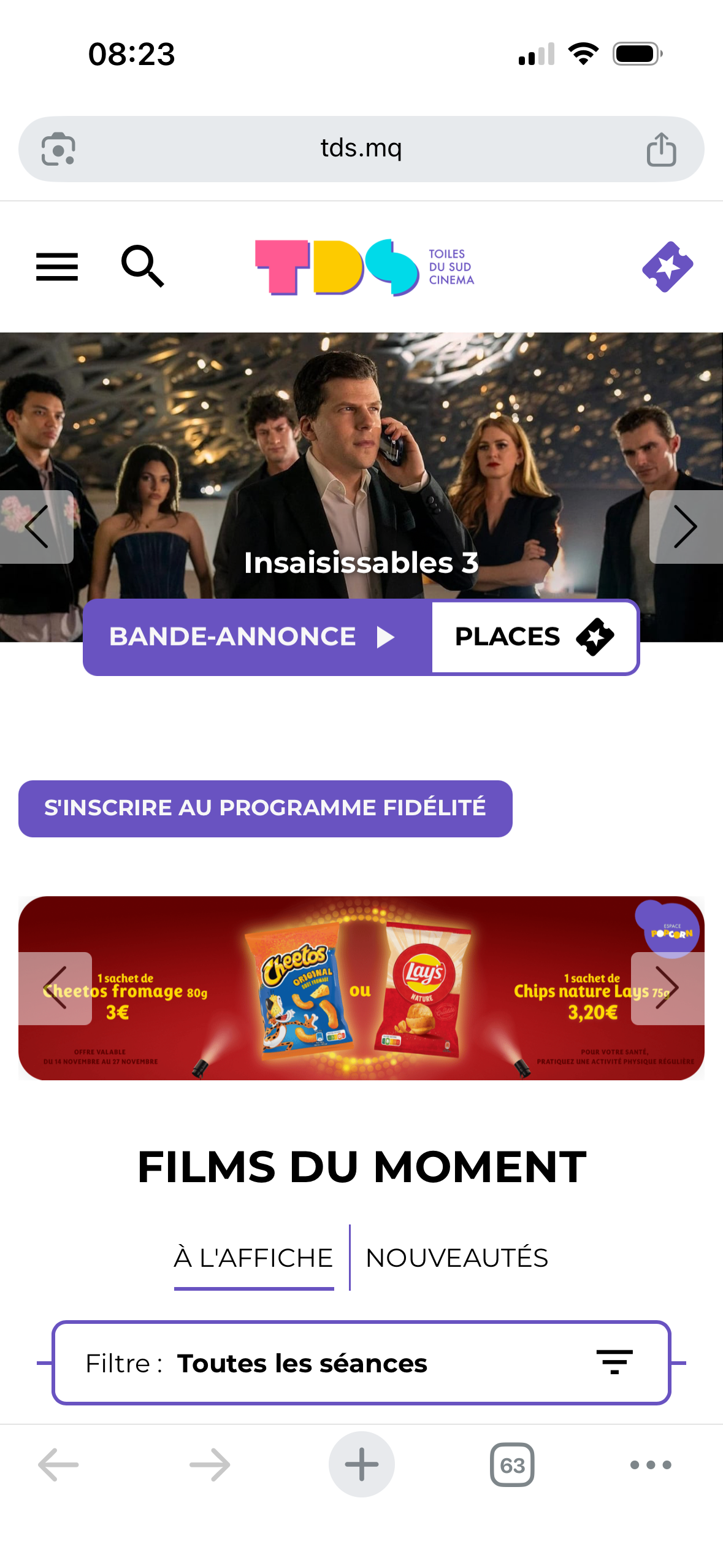
Task: Open the purple ticket icon in header
Action: pyautogui.click(x=667, y=267)
